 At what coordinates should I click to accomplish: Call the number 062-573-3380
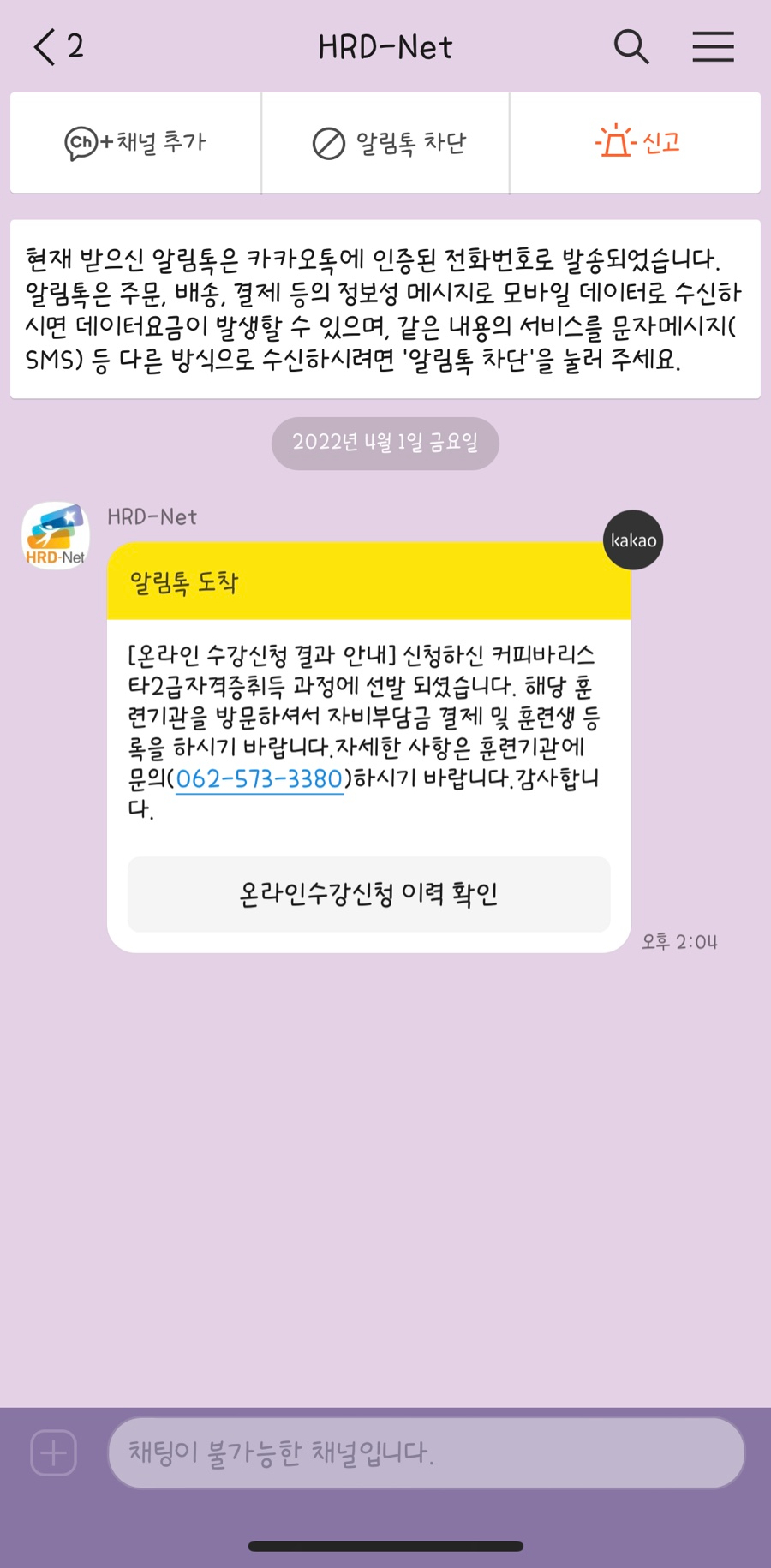point(259,778)
